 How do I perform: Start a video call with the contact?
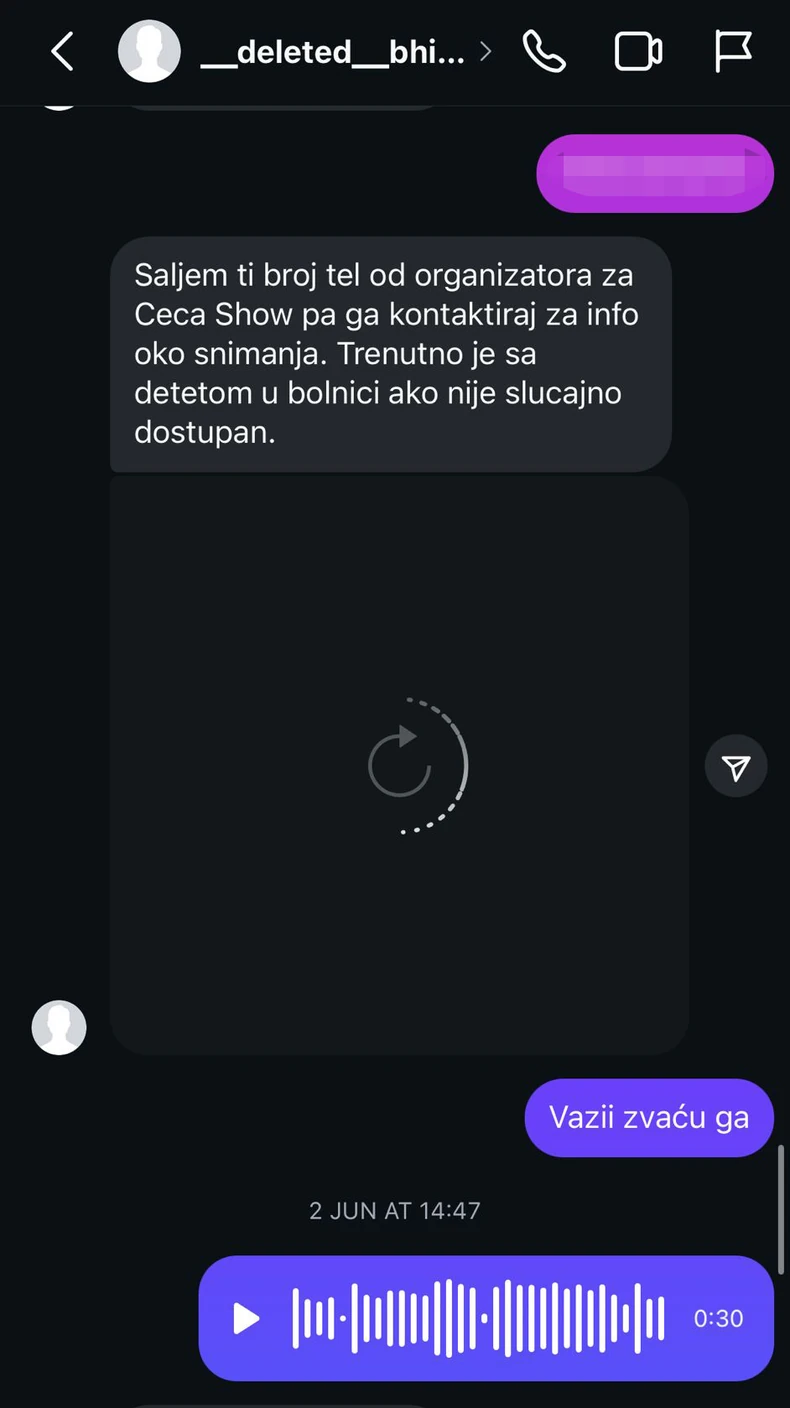(638, 52)
